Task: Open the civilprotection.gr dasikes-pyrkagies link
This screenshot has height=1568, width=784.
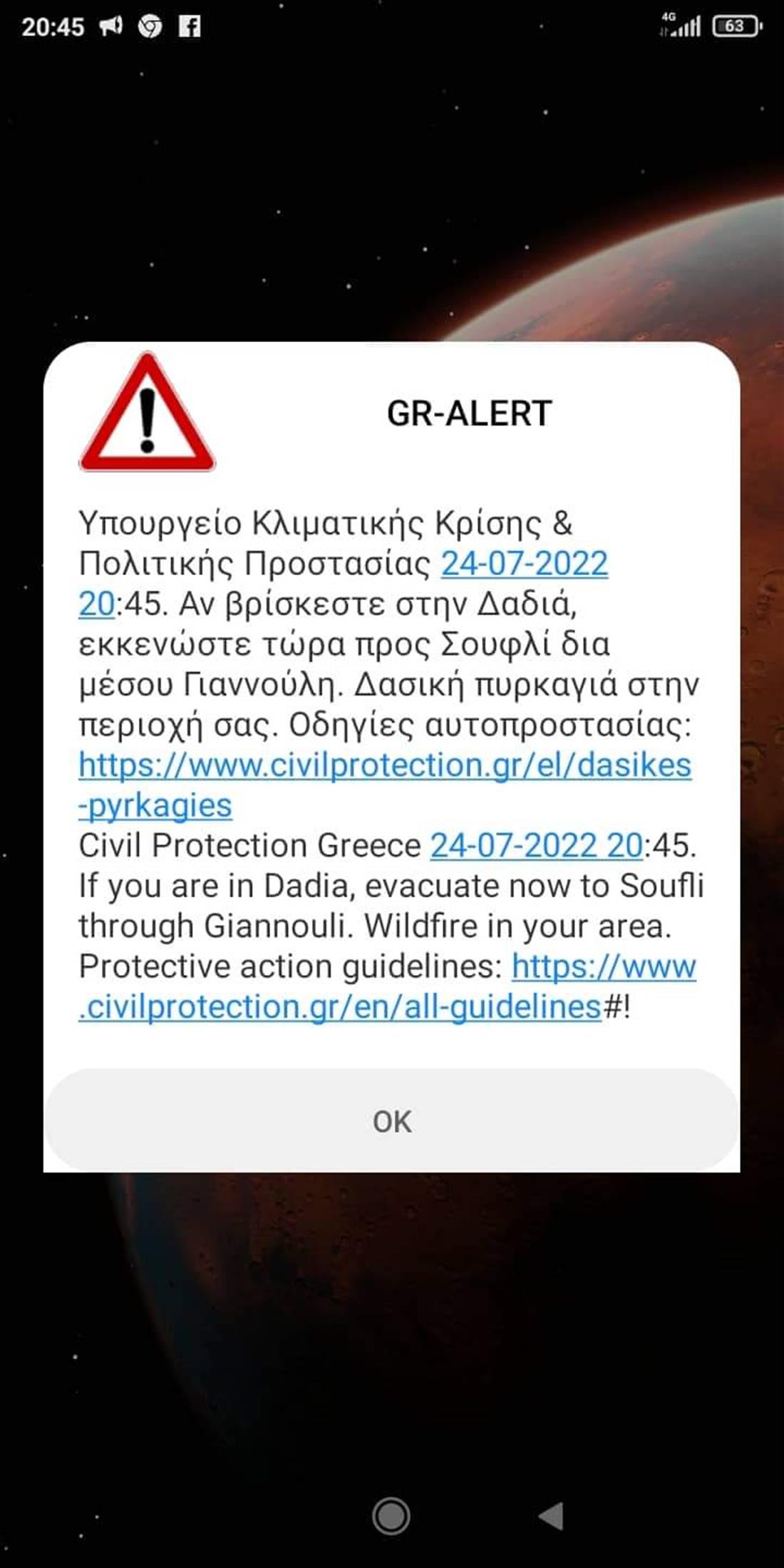Action: click(385, 765)
